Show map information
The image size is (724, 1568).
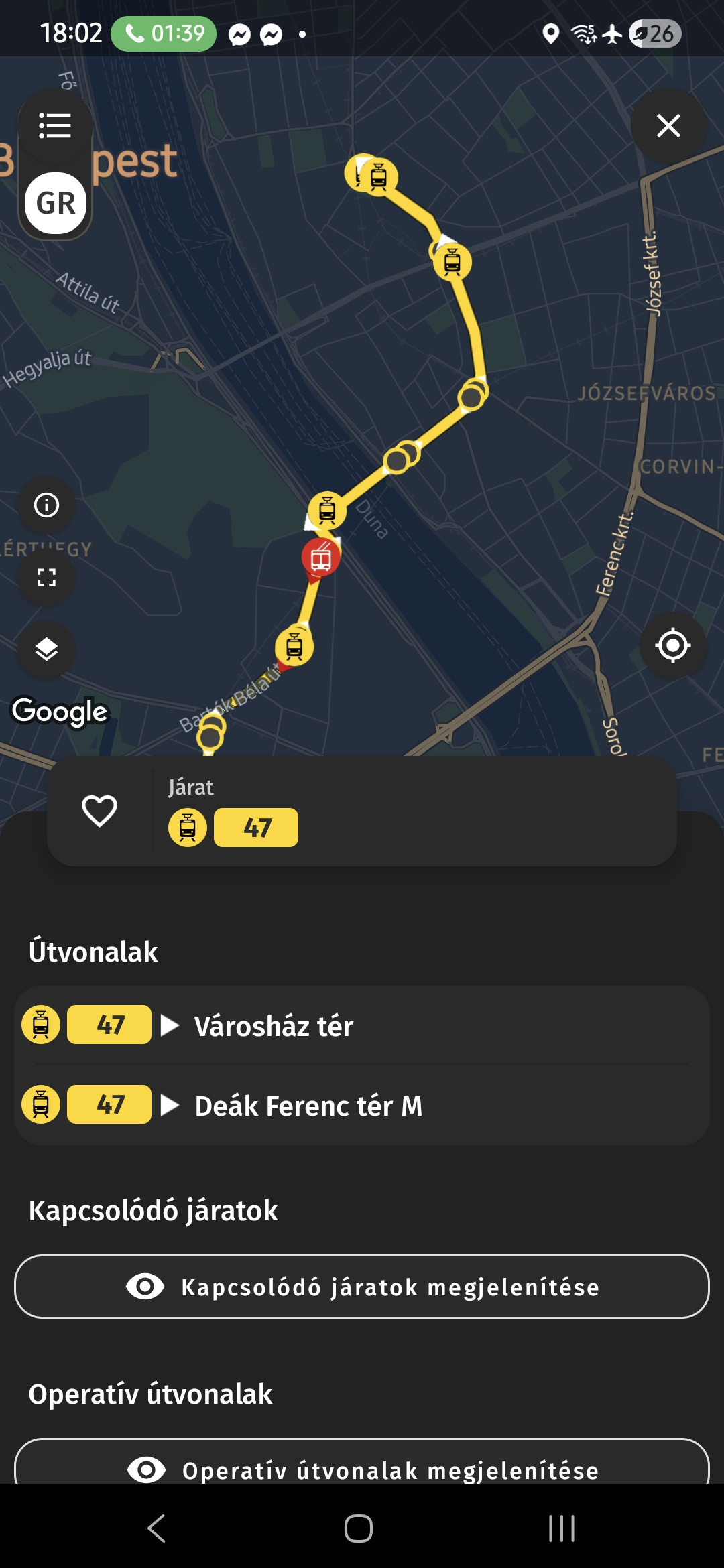46,505
